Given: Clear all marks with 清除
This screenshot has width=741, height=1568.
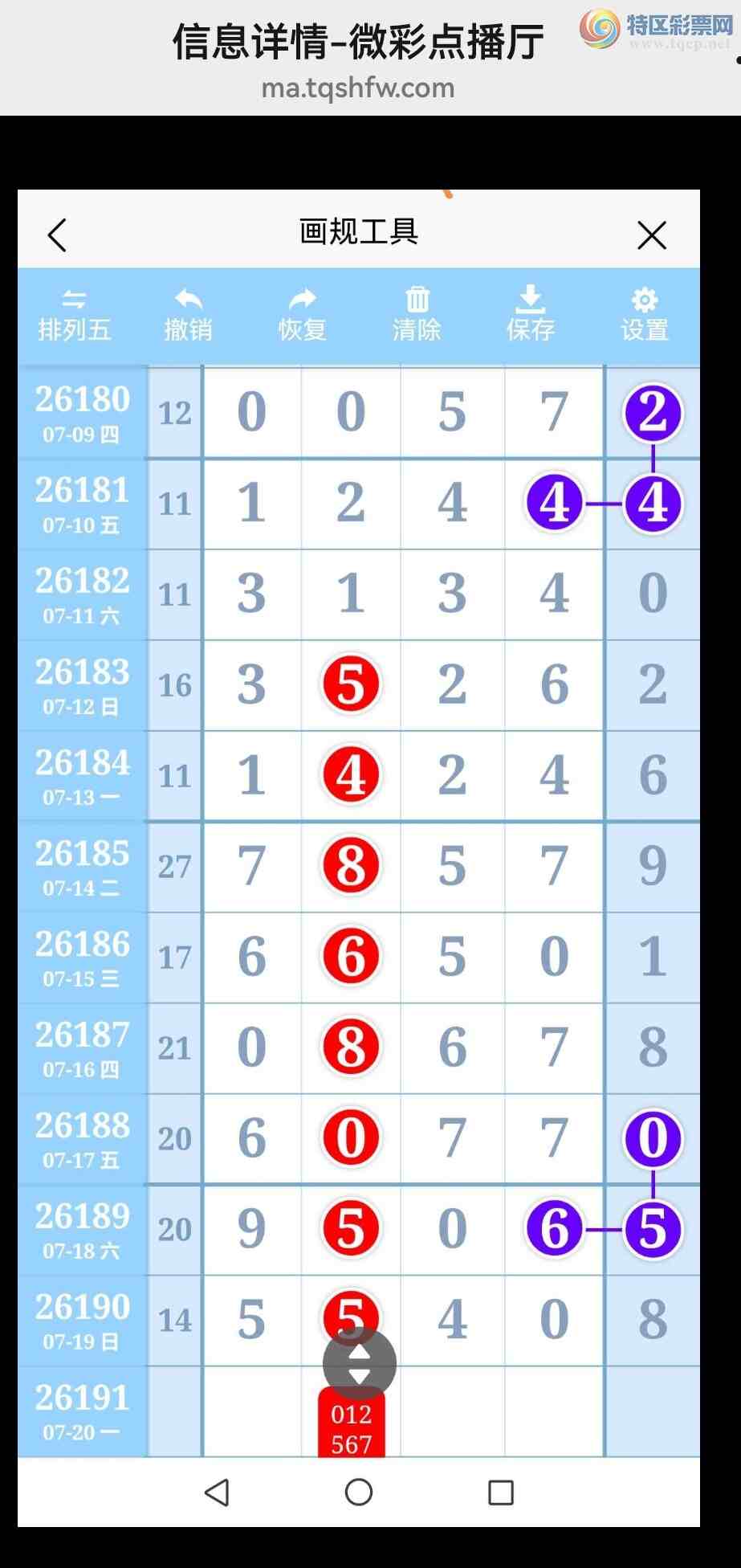Looking at the screenshot, I should click(417, 316).
